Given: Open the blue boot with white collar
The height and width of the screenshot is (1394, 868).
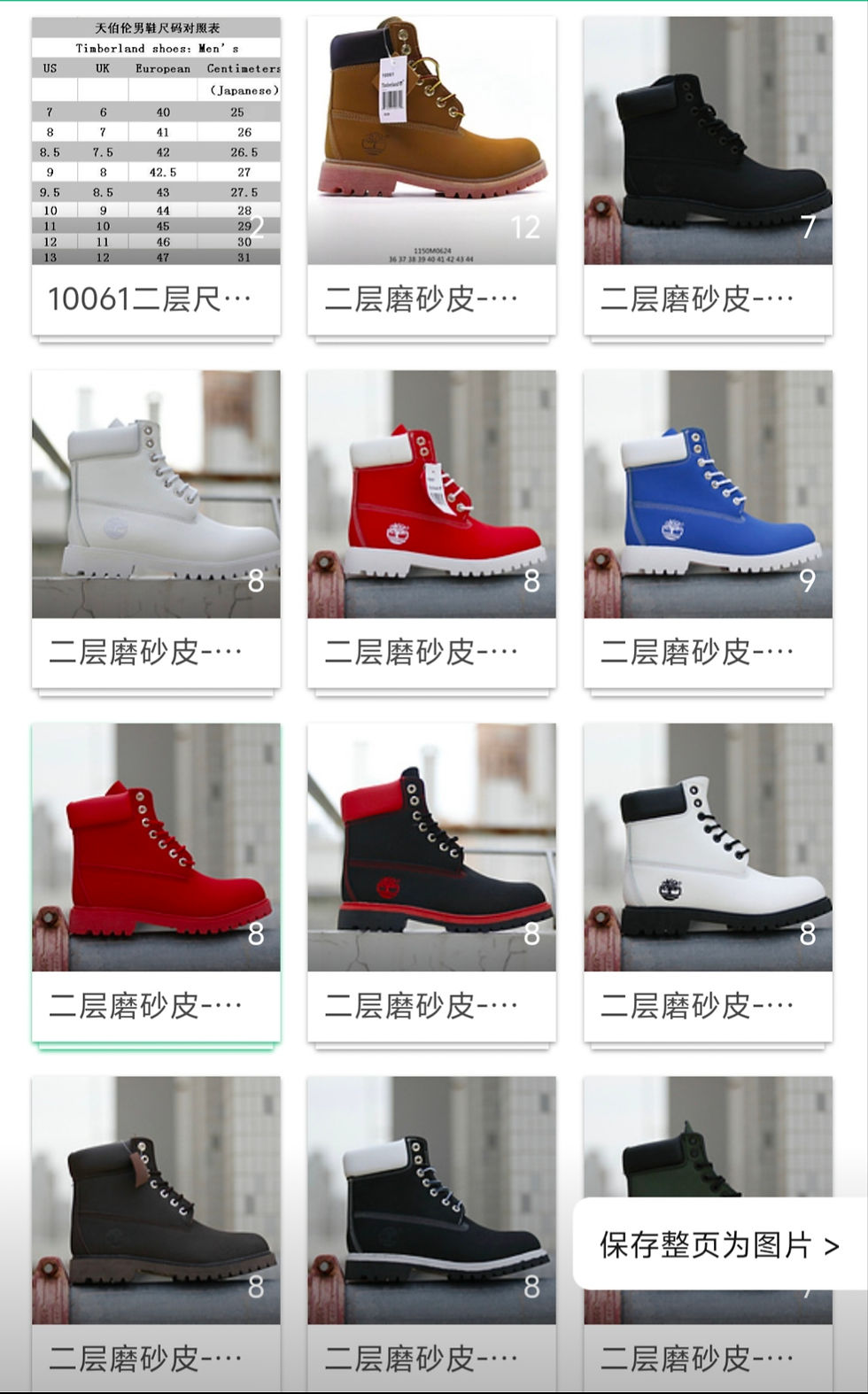Looking at the screenshot, I should pos(708,494).
